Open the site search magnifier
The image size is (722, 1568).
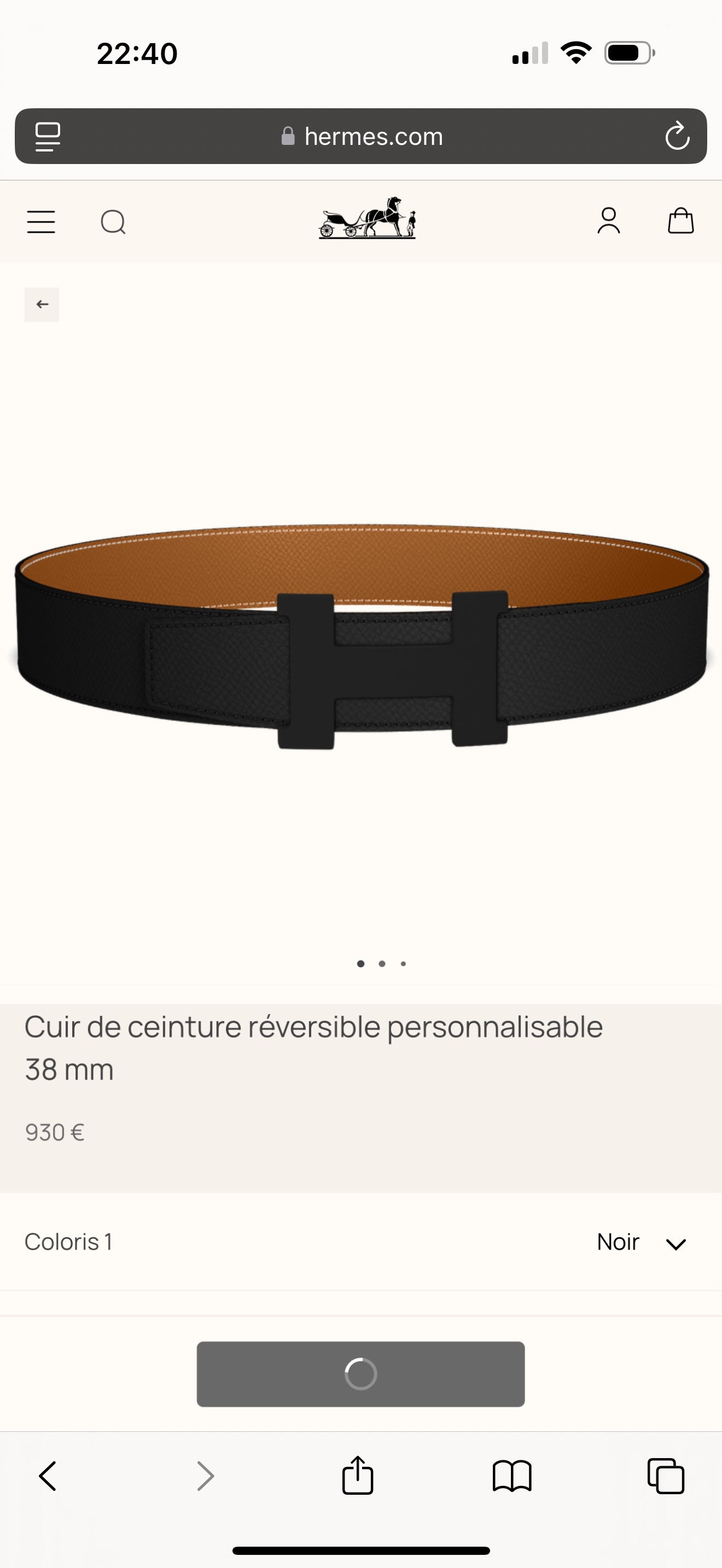[x=113, y=222]
